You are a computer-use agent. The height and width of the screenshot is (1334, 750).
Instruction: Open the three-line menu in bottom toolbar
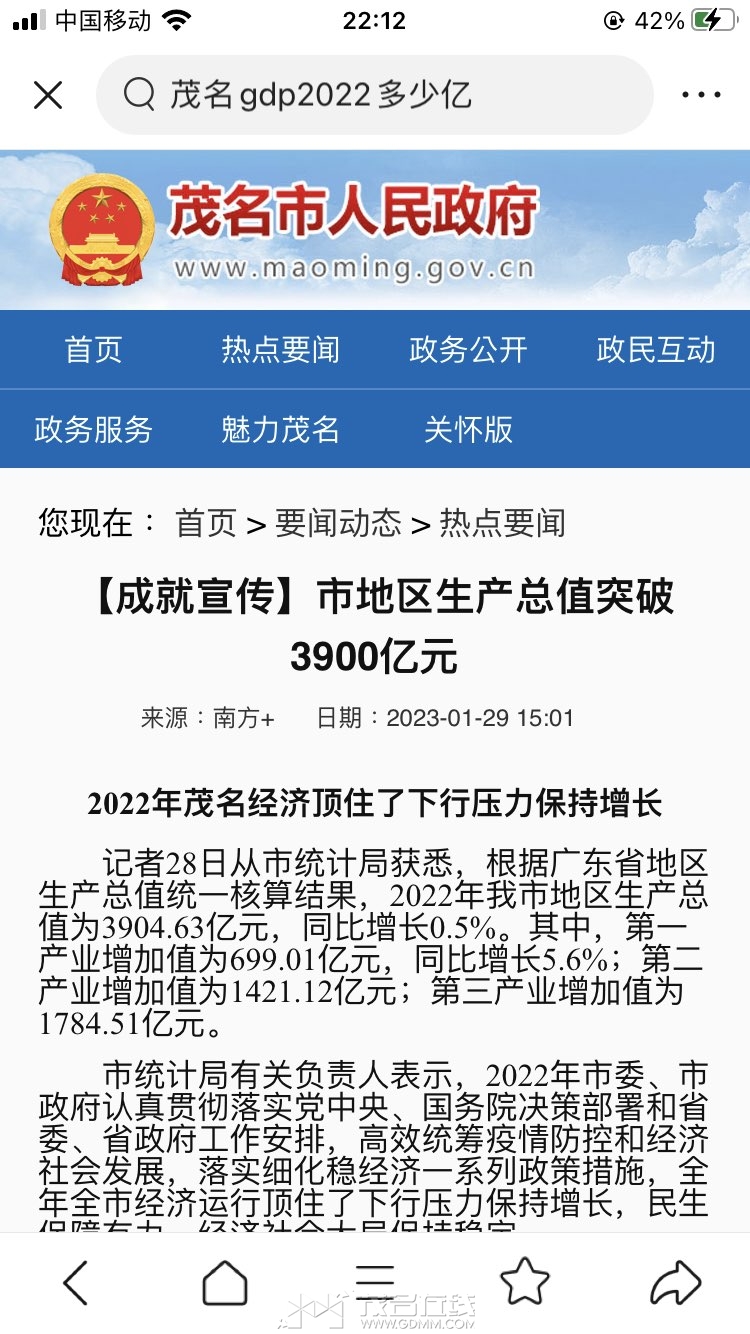(375, 1282)
